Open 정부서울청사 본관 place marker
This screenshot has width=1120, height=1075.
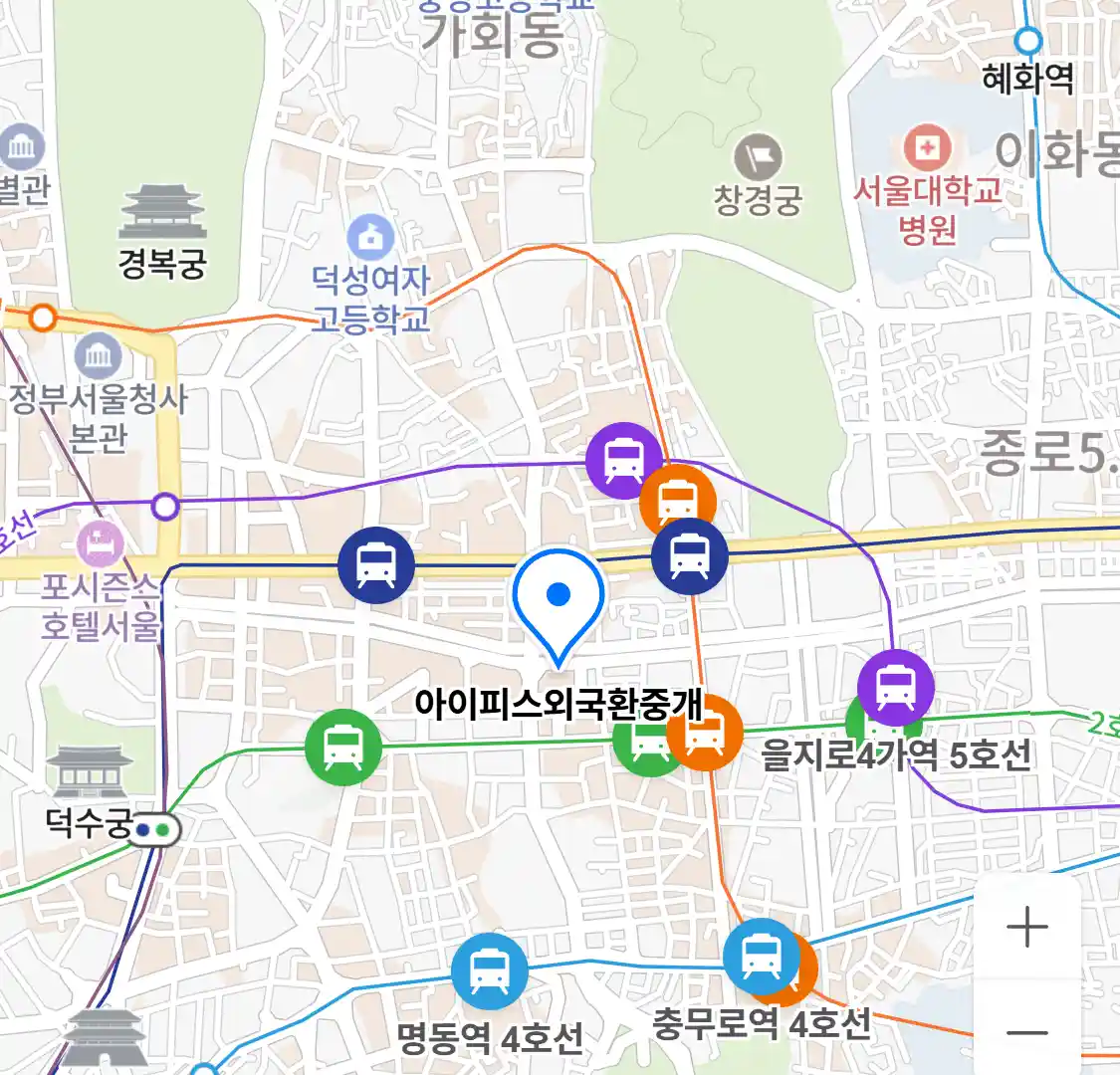(x=98, y=356)
